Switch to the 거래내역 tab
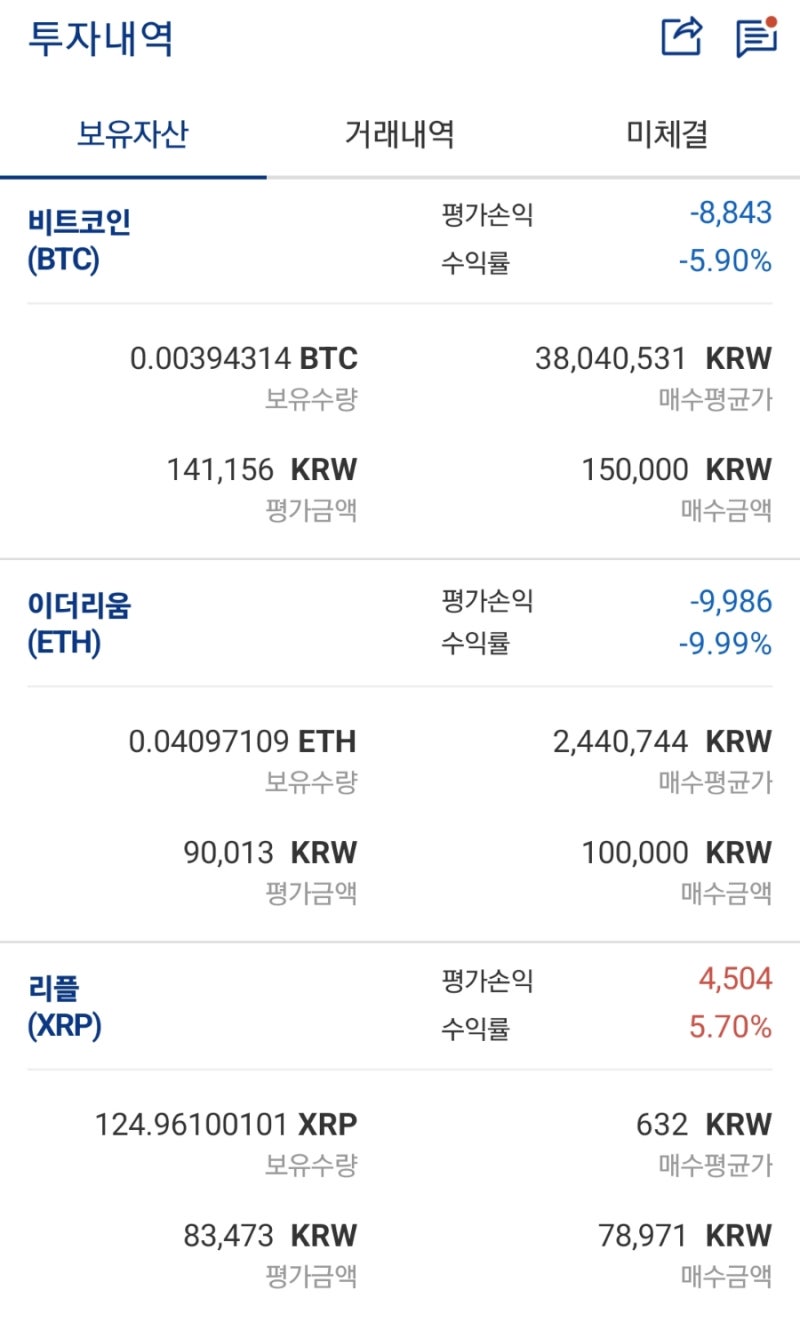The width and height of the screenshot is (800, 1322). tap(400, 135)
